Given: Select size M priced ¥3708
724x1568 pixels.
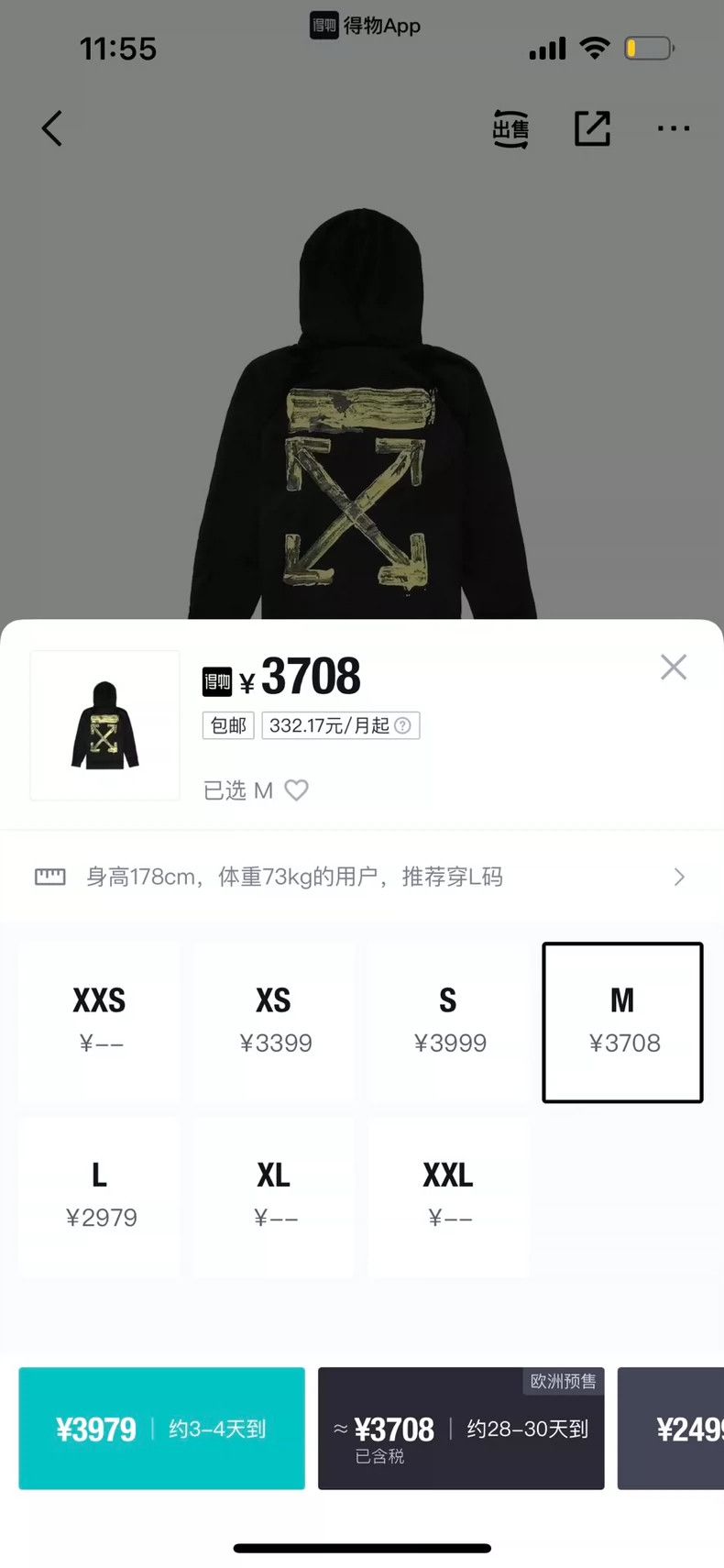Looking at the screenshot, I should tap(623, 1022).
